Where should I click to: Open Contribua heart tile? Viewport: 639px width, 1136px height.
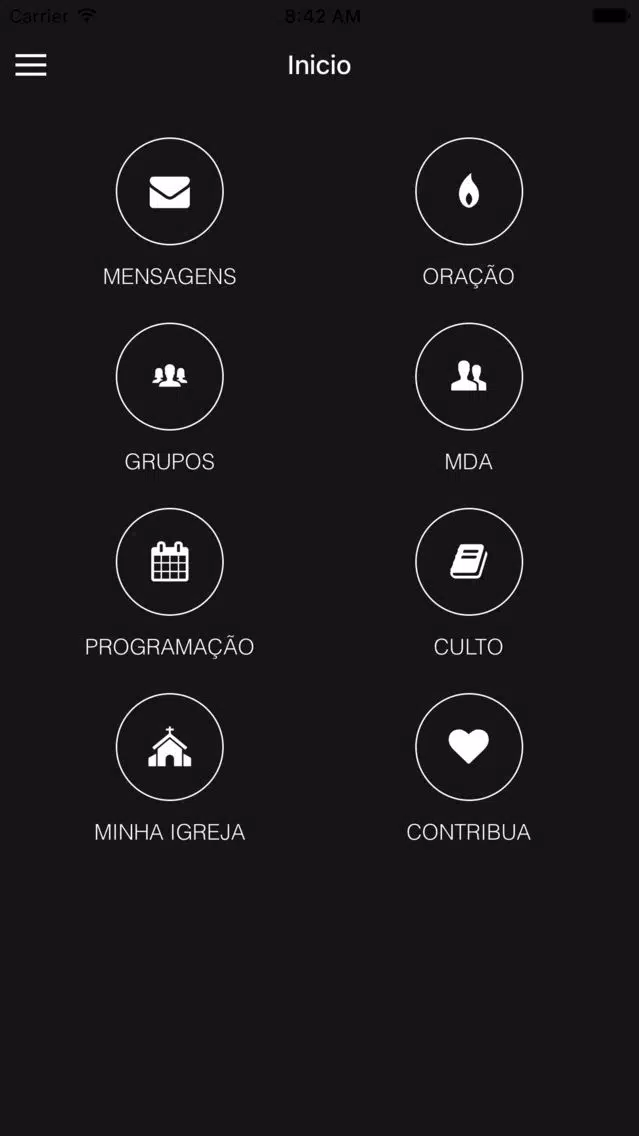pos(469,747)
